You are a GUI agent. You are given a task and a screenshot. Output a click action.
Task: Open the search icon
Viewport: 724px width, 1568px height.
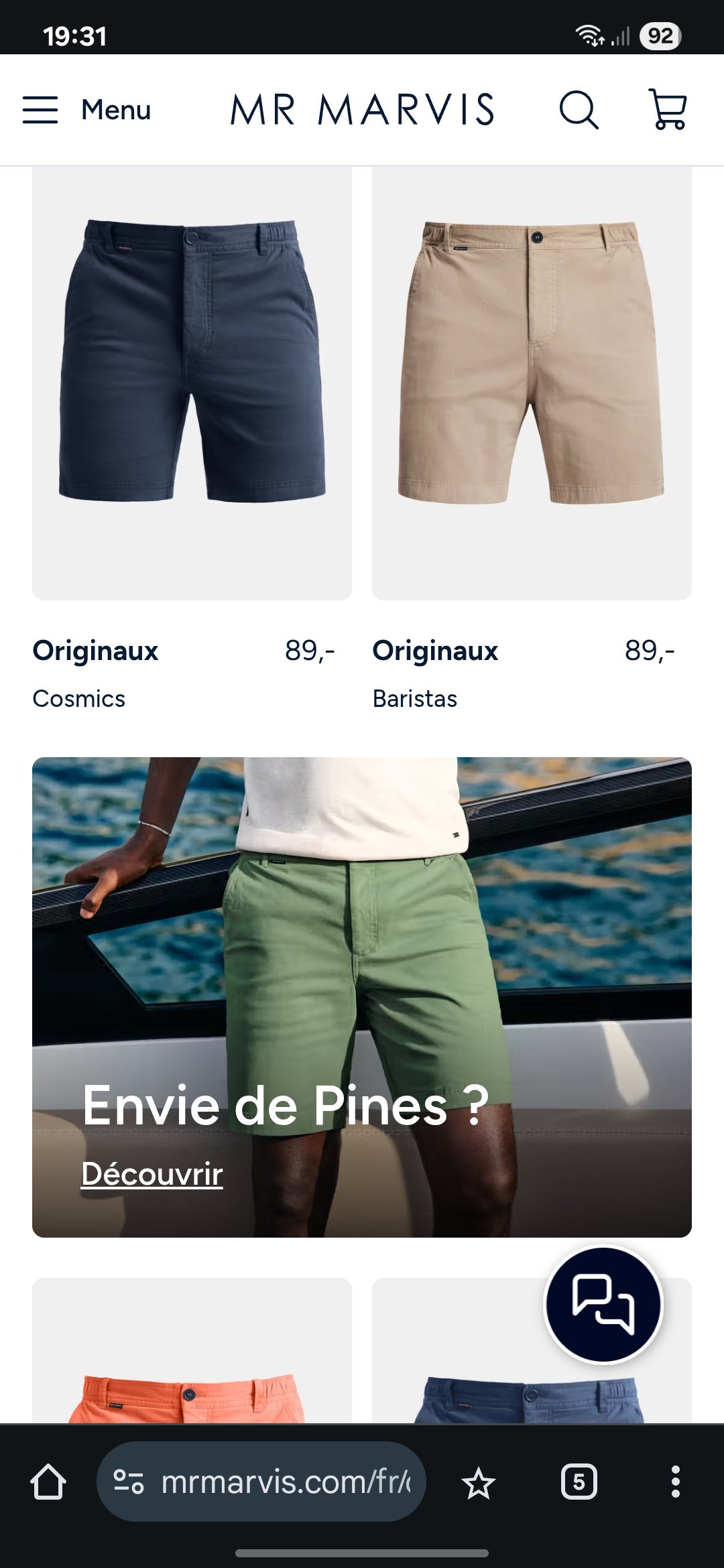tap(580, 109)
